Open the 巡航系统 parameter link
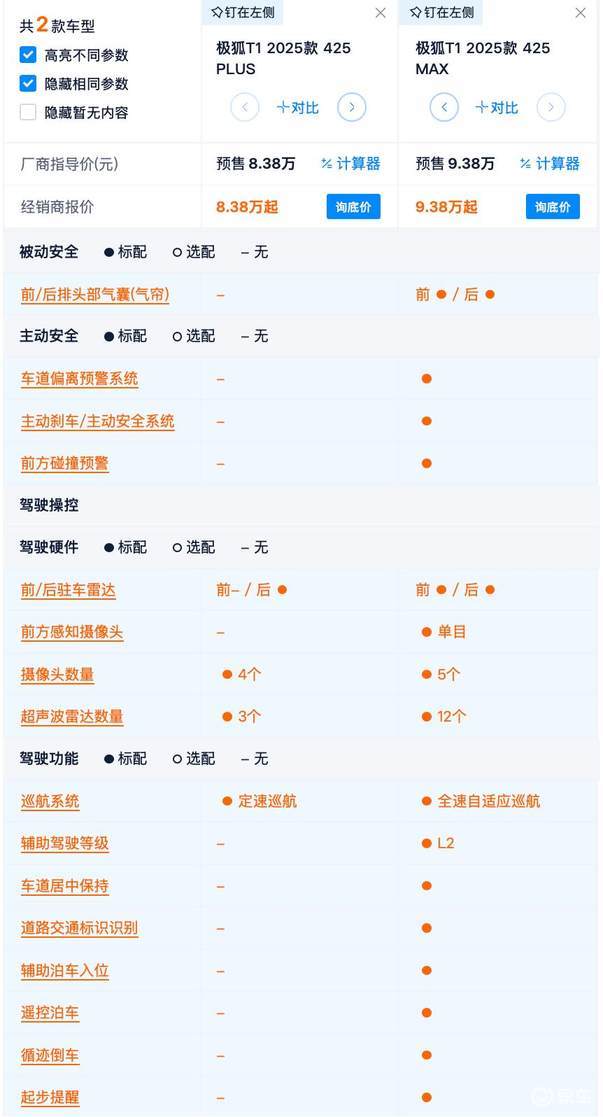Screen dimensions: 603x1117 click(x=50, y=801)
